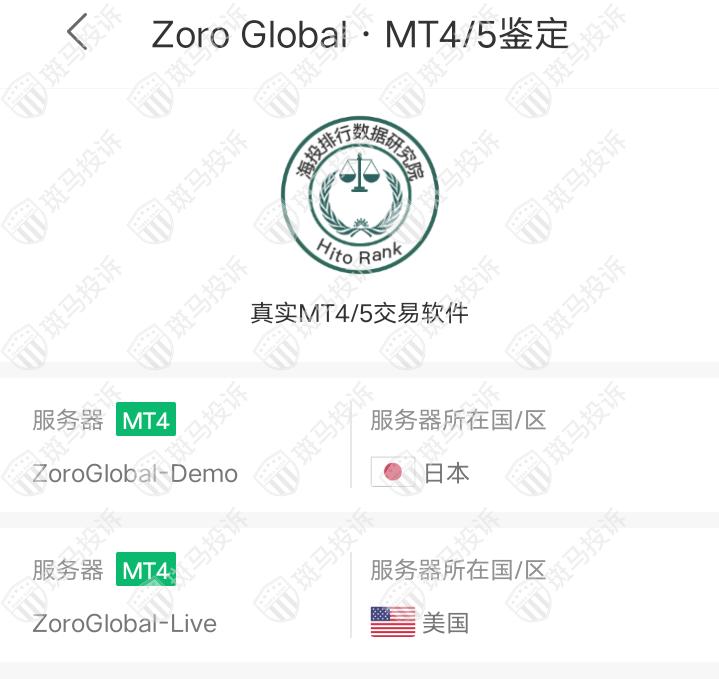Go back from the Zoro Global page
The width and height of the screenshot is (719, 679).
[77, 34]
